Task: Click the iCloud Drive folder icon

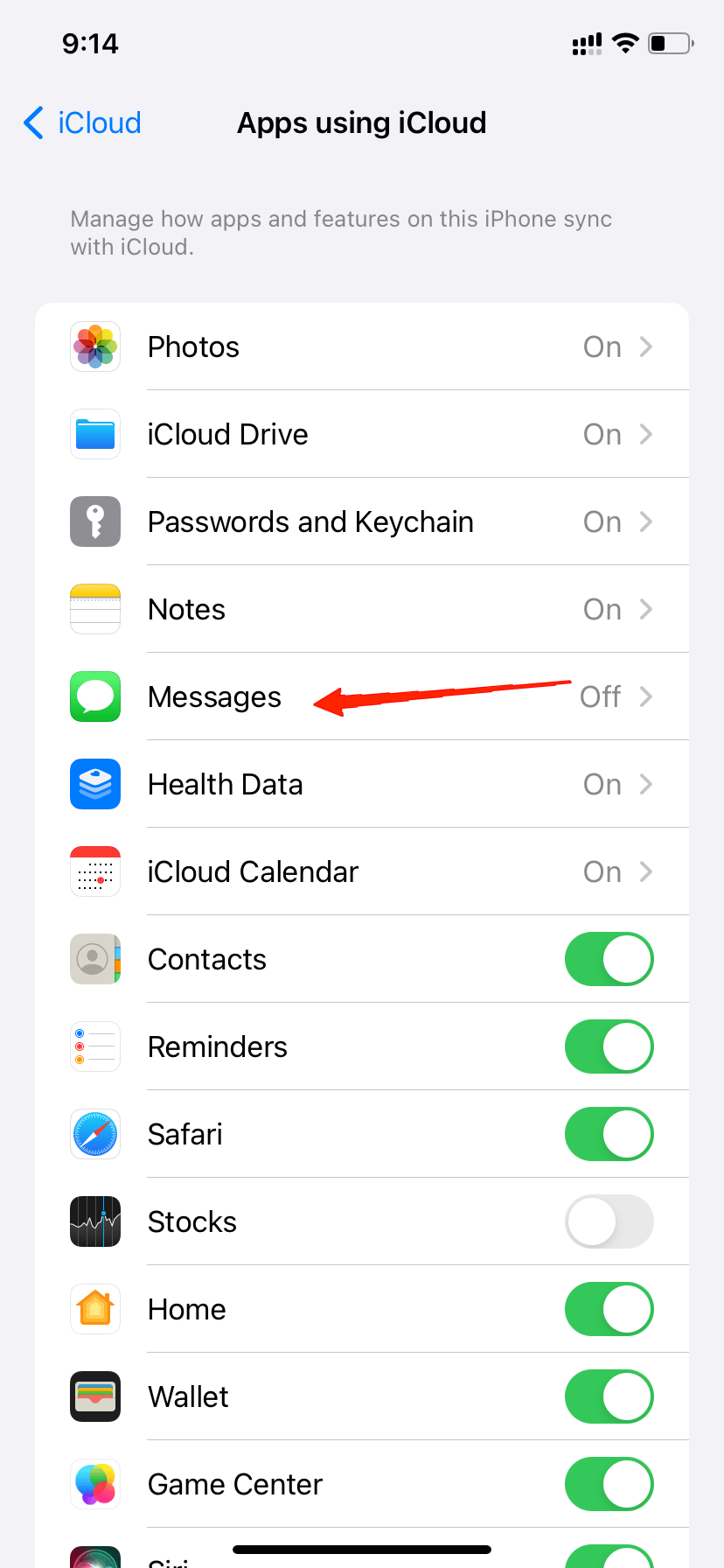Action: click(x=94, y=434)
